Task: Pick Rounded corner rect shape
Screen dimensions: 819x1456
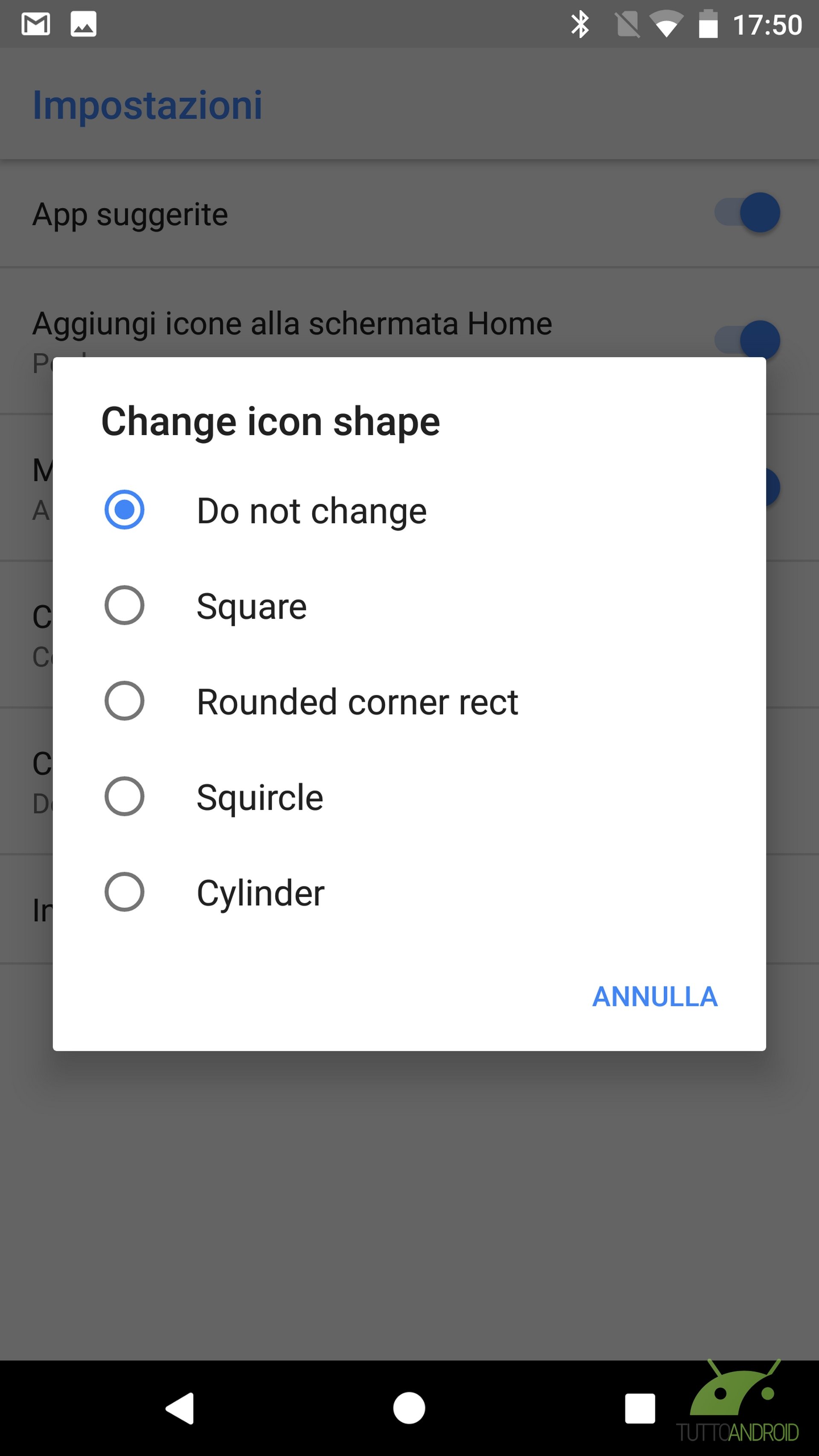Action: (x=409, y=701)
